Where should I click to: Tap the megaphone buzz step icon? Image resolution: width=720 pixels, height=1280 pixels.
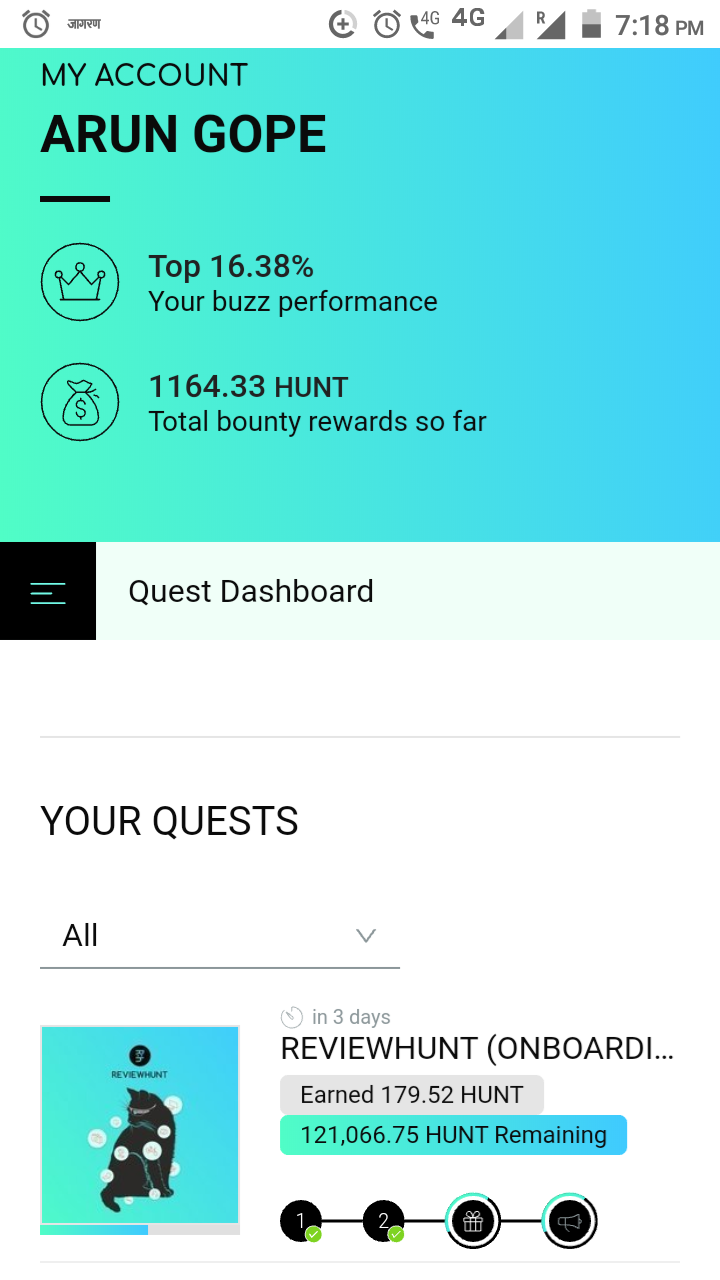click(569, 1221)
